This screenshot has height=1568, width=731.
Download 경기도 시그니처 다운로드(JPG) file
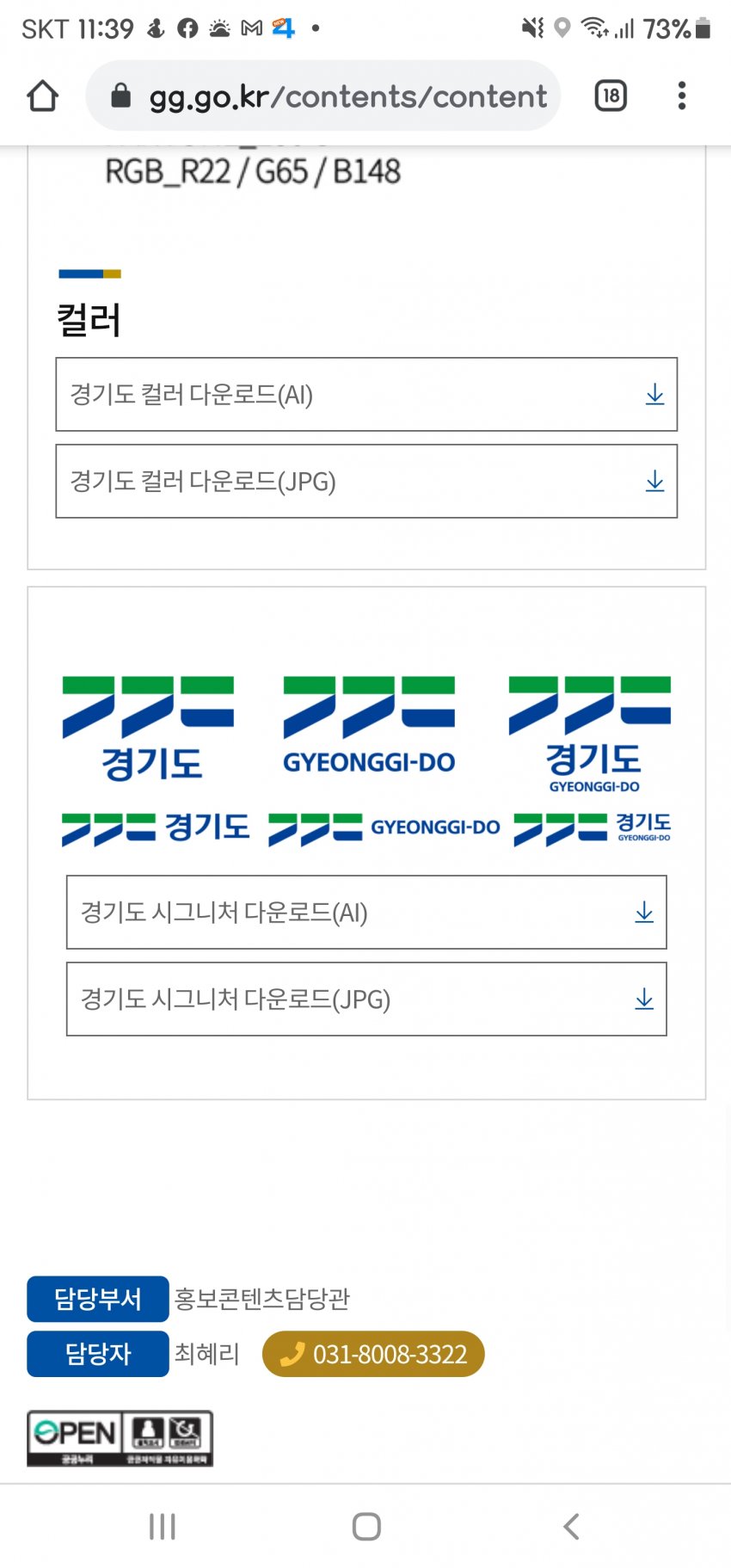[x=366, y=999]
